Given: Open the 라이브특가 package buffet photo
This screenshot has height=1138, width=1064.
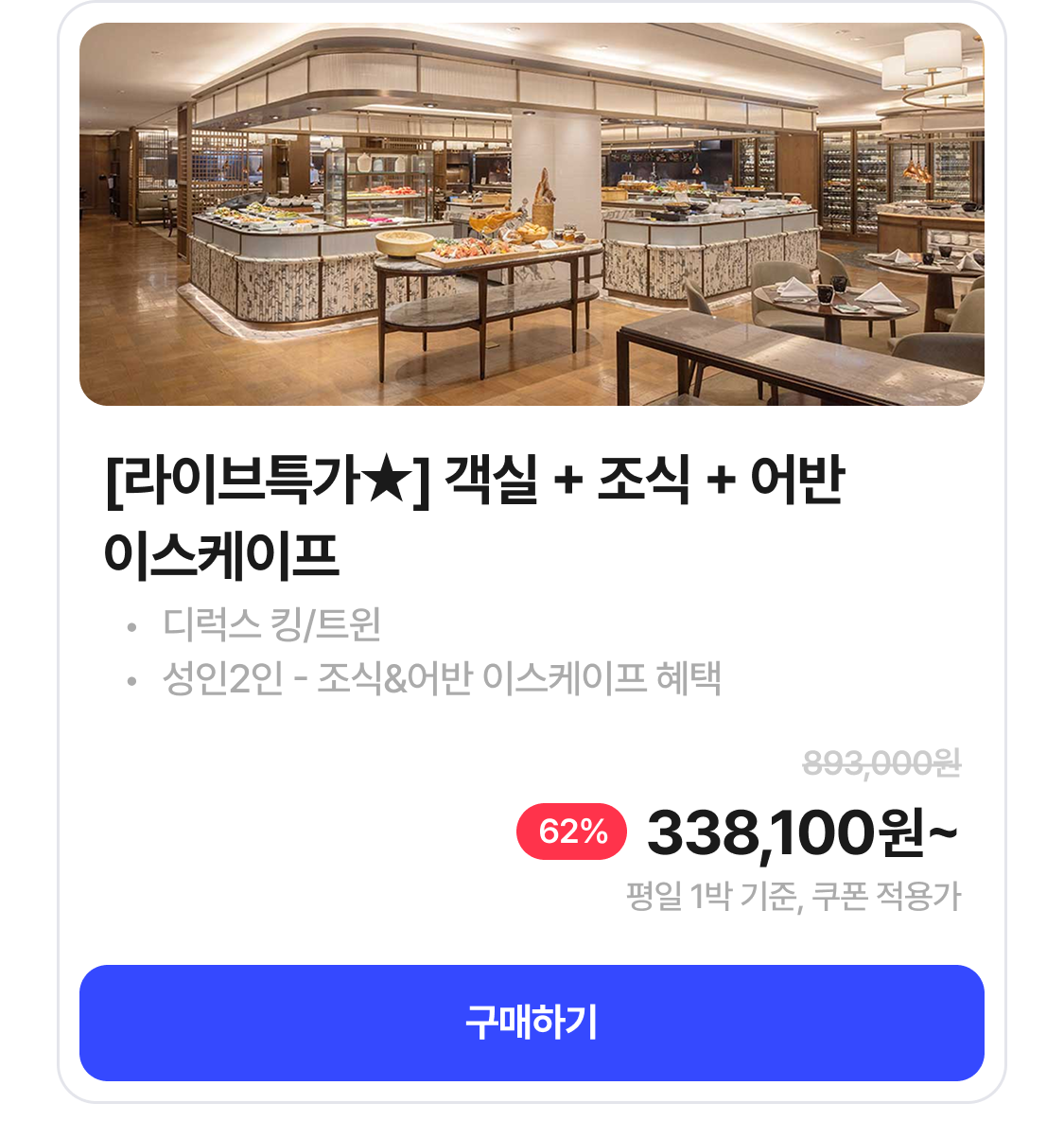Looking at the screenshot, I should pos(532,215).
